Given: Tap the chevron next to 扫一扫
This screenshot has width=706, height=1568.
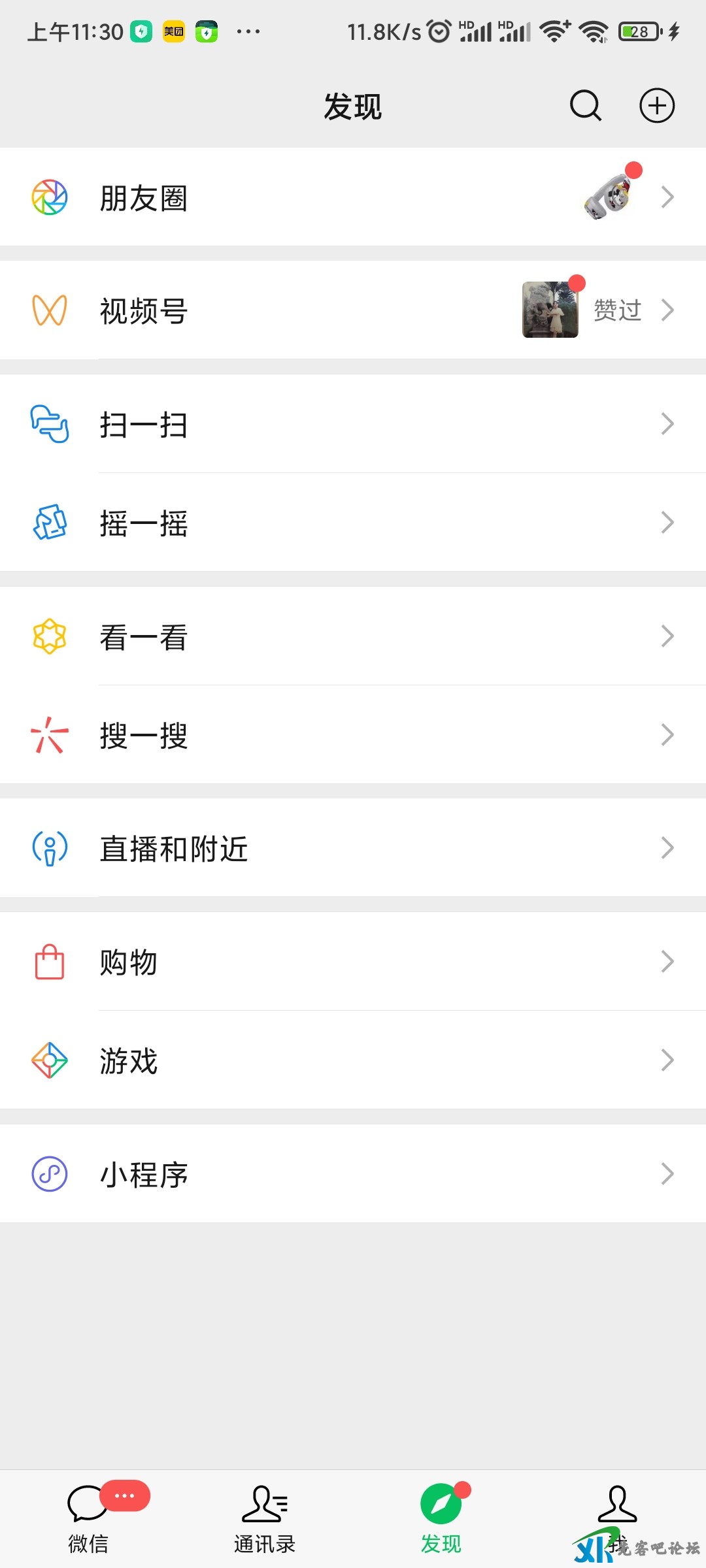Looking at the screenshot, I should [667, 425].
